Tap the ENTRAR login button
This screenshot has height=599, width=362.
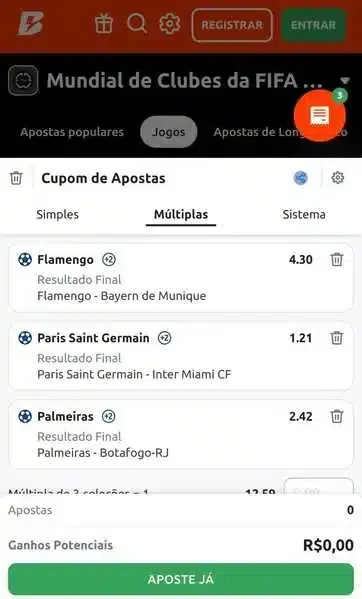[x=314, y=25]
